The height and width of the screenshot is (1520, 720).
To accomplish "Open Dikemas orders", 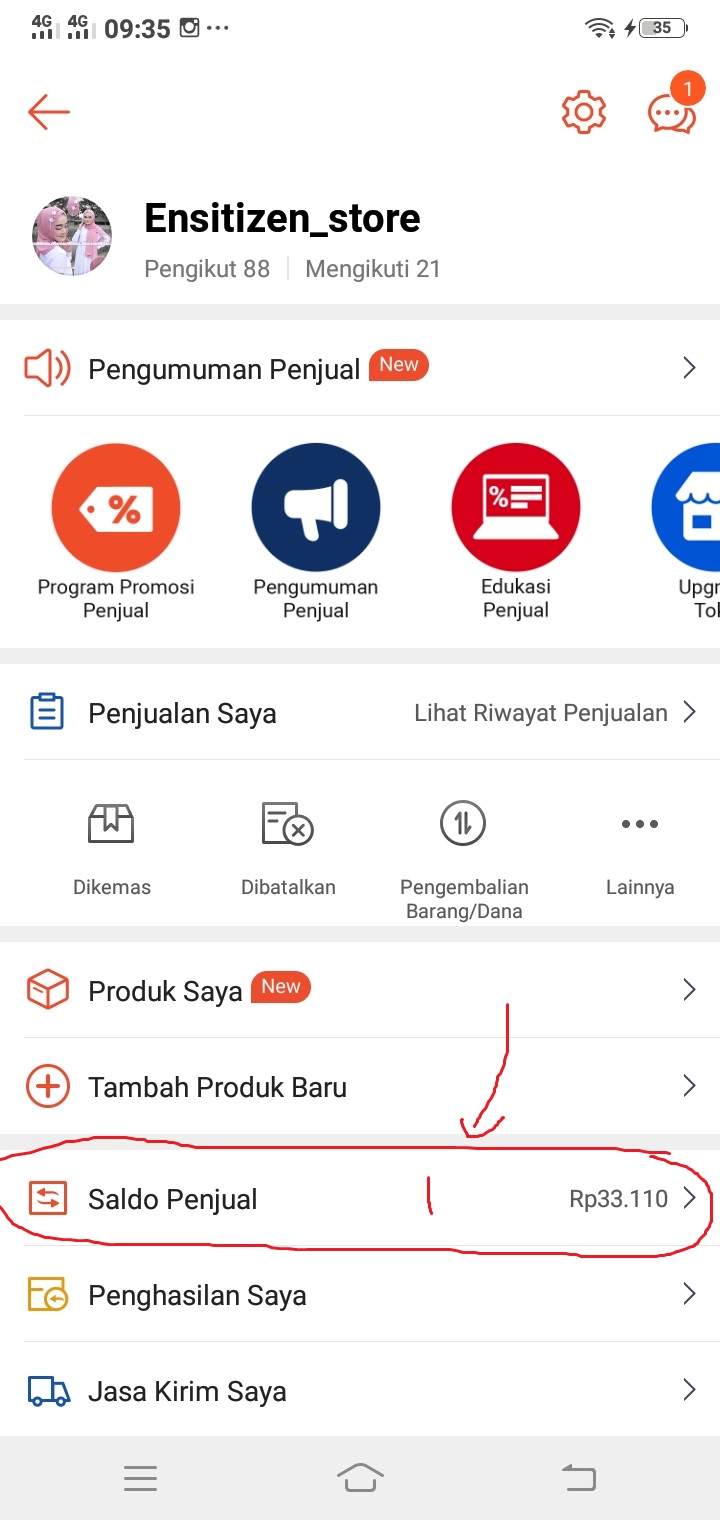I will pos(111,823).
